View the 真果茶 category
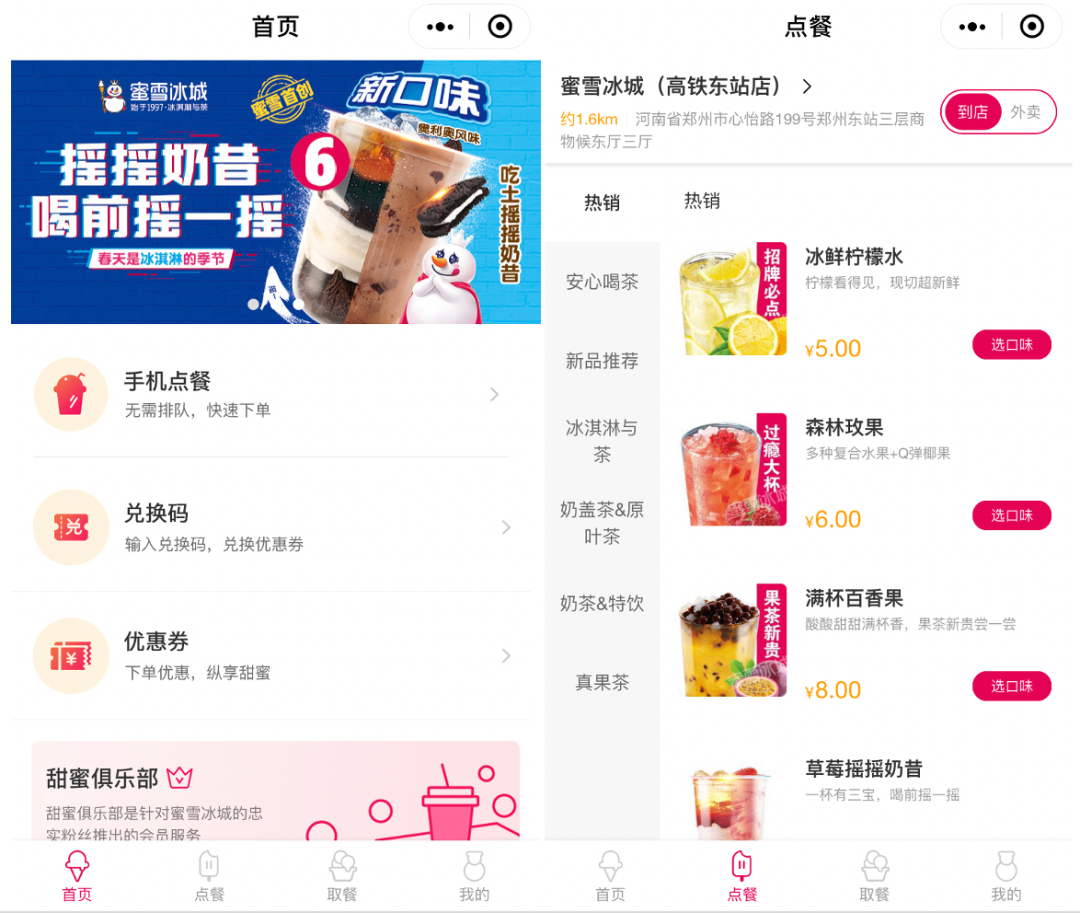 pyautogui.click(x=602, y=682)
